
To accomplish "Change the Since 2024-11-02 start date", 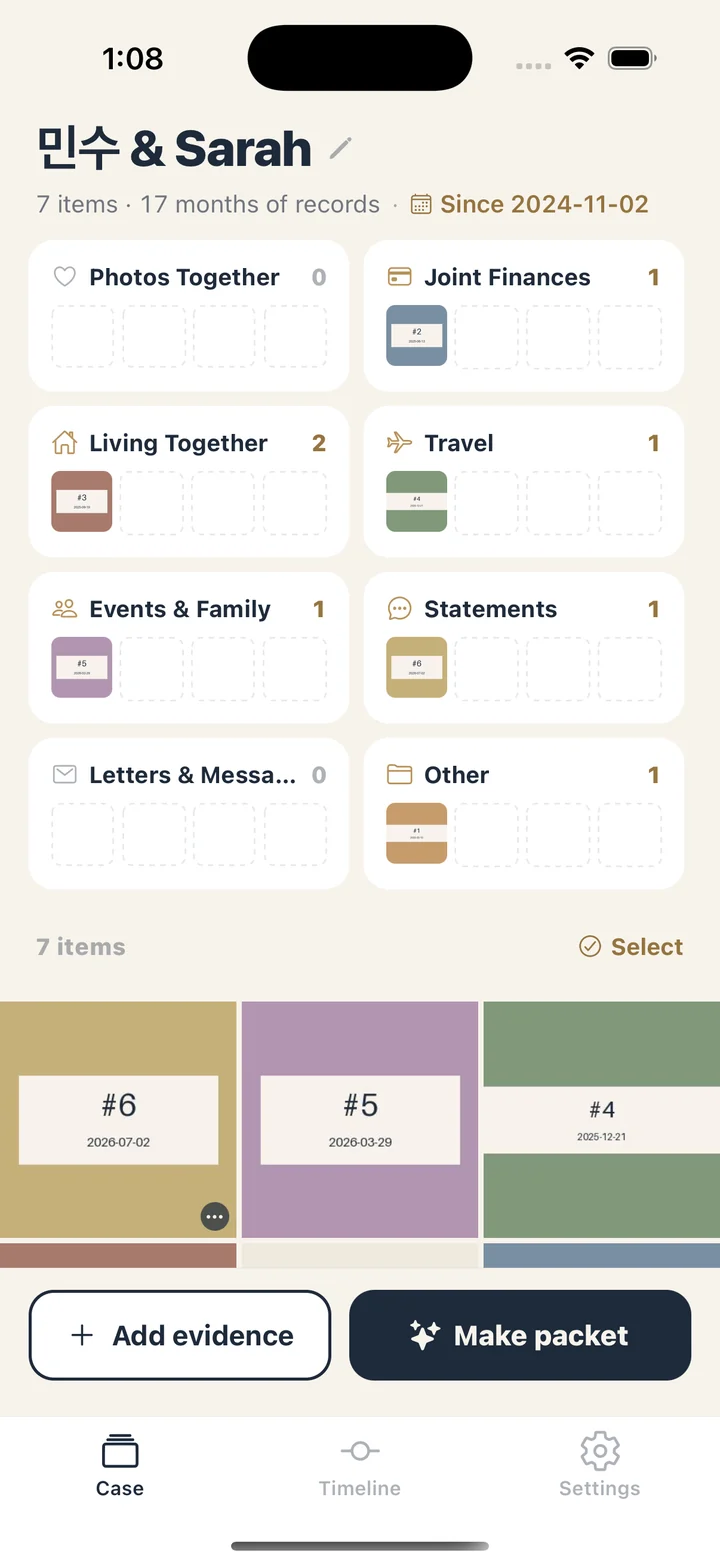I will tap(530, 204).
